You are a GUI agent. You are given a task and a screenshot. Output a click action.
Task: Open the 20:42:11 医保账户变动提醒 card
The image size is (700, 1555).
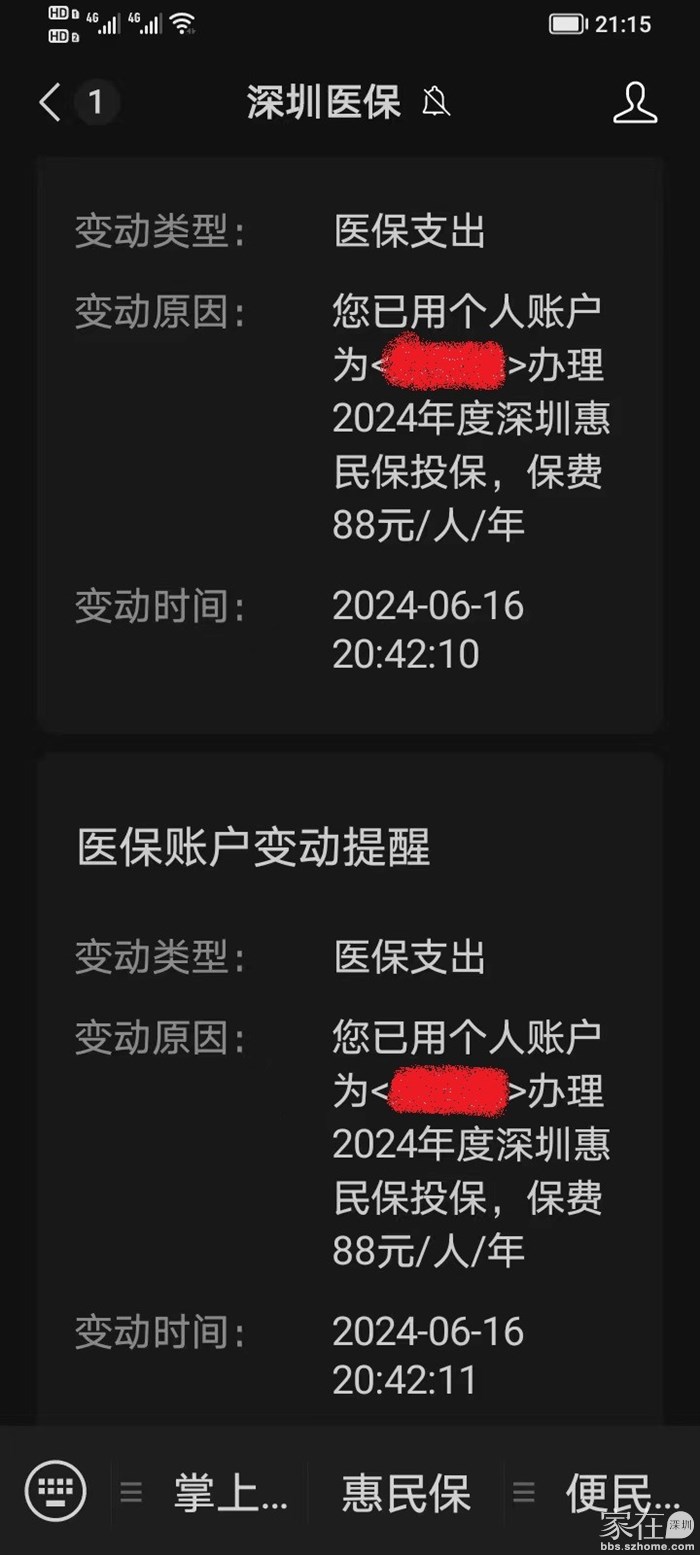350,1090
